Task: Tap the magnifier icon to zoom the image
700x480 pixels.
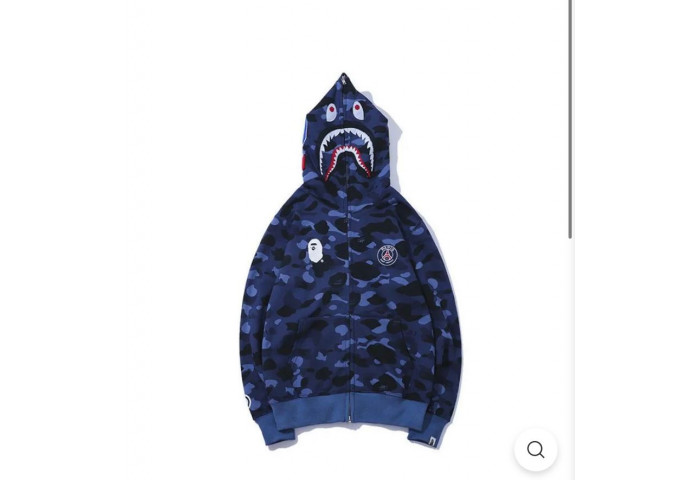Action: point(536,450)
